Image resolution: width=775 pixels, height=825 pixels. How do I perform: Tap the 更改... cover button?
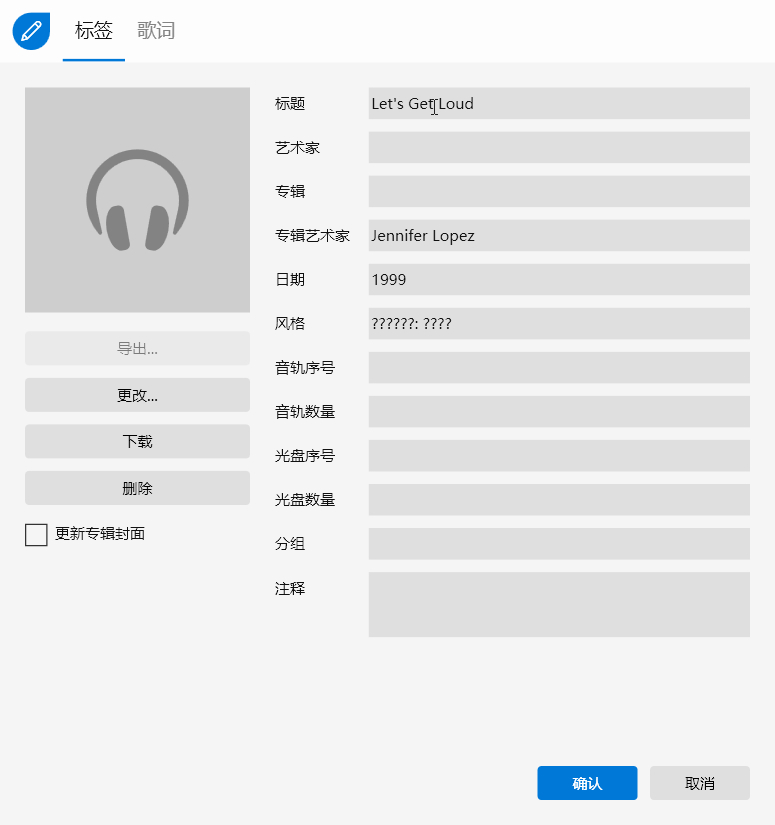(137, 395)
